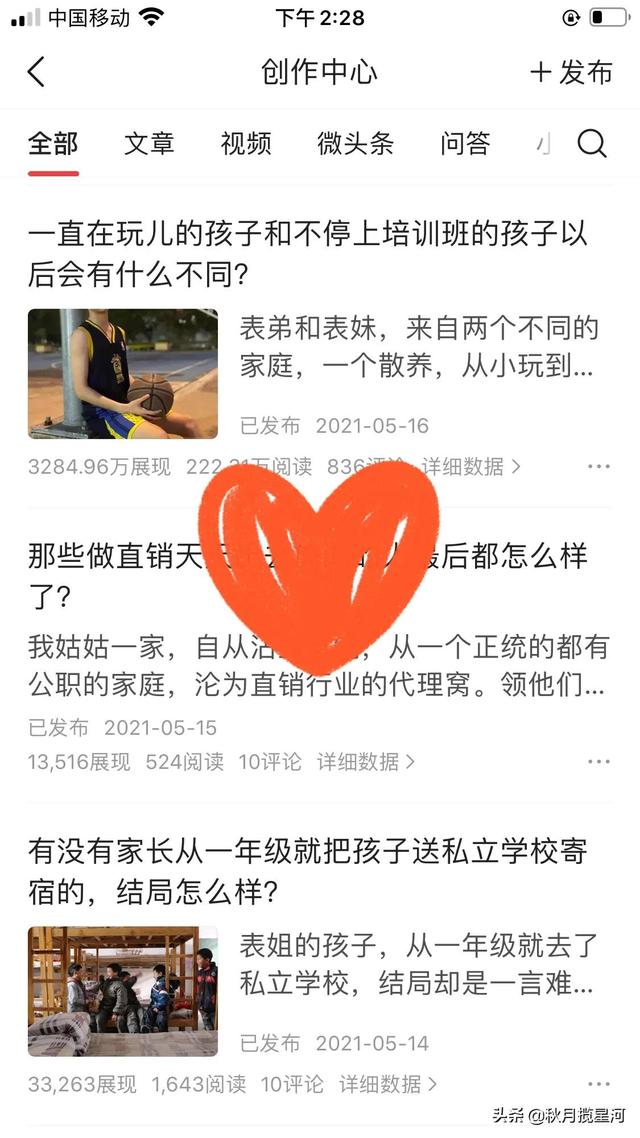Open the 微头条 tab

pos(355,144)
